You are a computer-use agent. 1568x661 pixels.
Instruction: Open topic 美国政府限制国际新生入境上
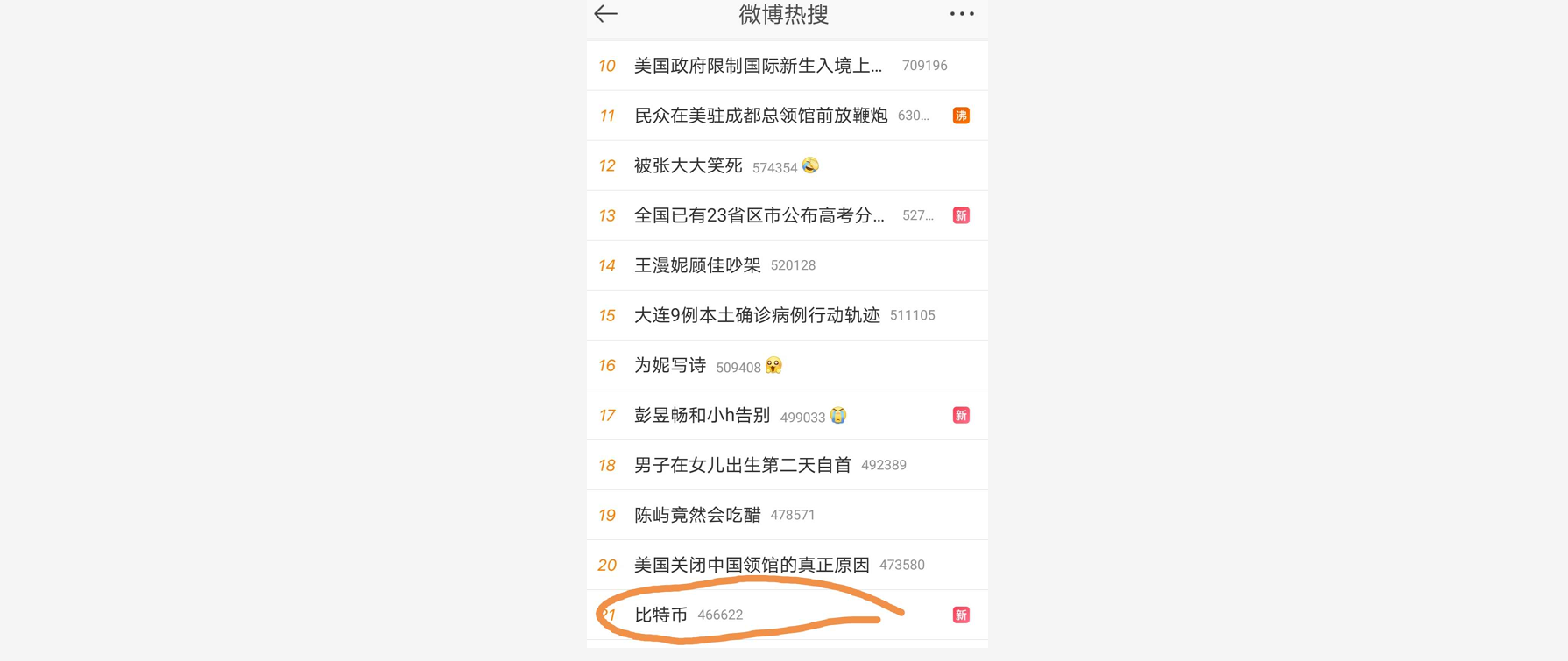758,66
